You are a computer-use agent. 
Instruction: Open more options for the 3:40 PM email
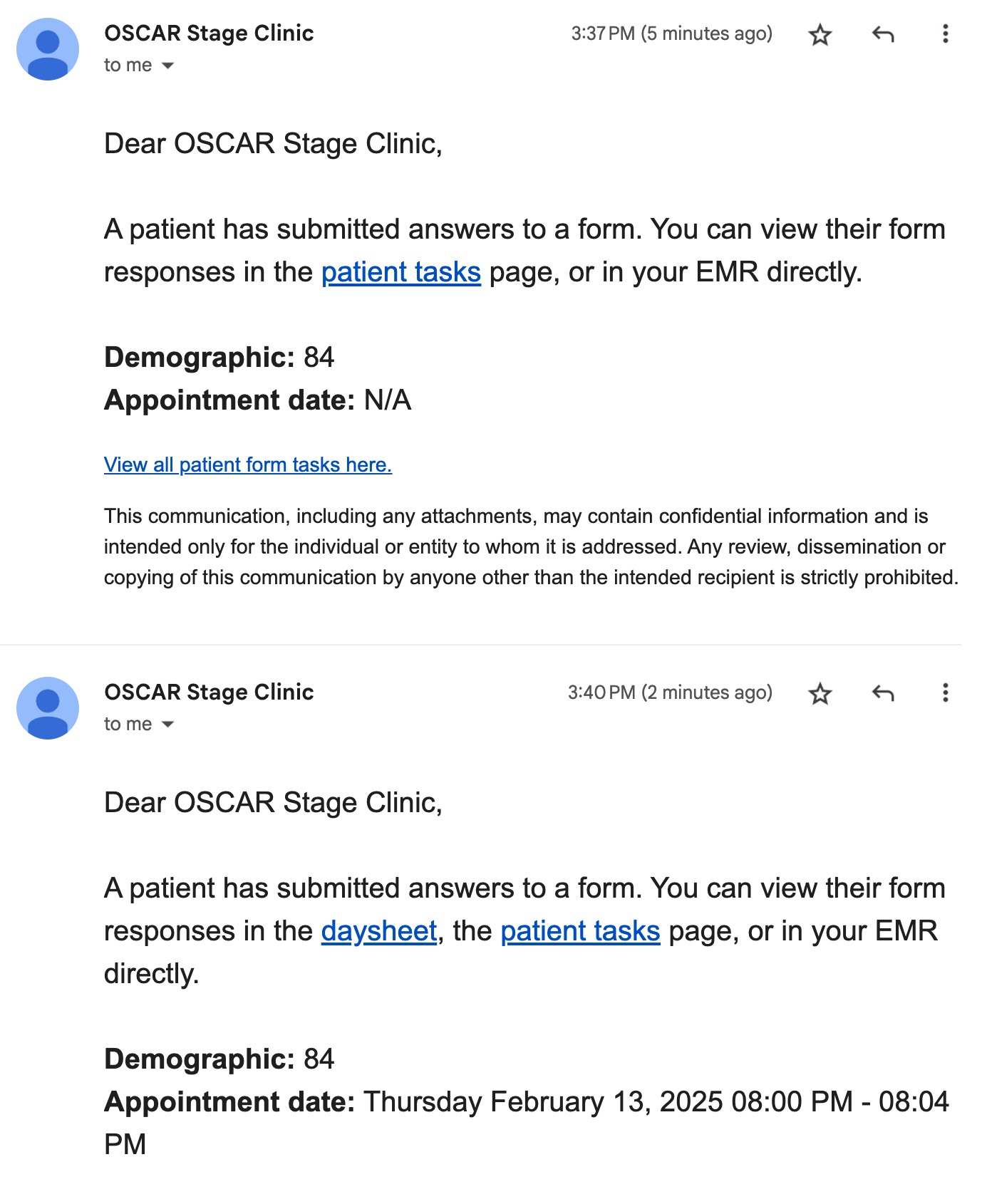(x=945, y=693)
